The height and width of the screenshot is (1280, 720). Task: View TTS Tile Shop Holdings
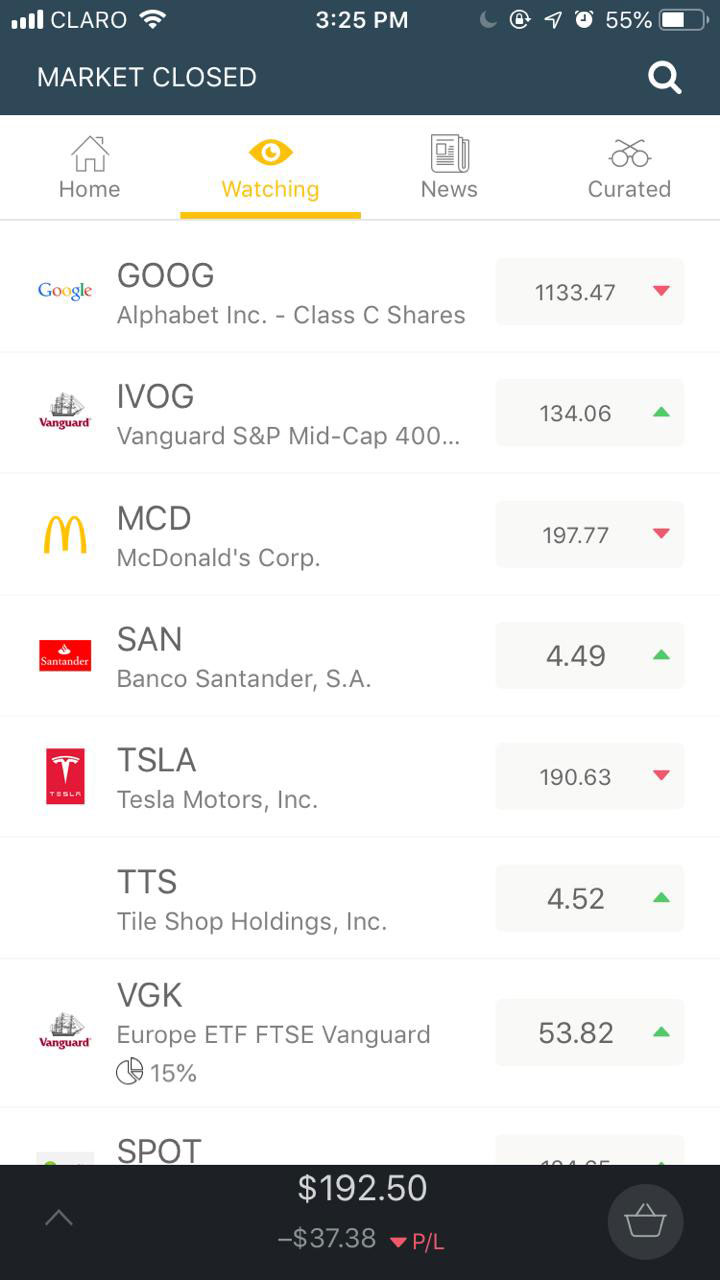(x=360, y=898)
